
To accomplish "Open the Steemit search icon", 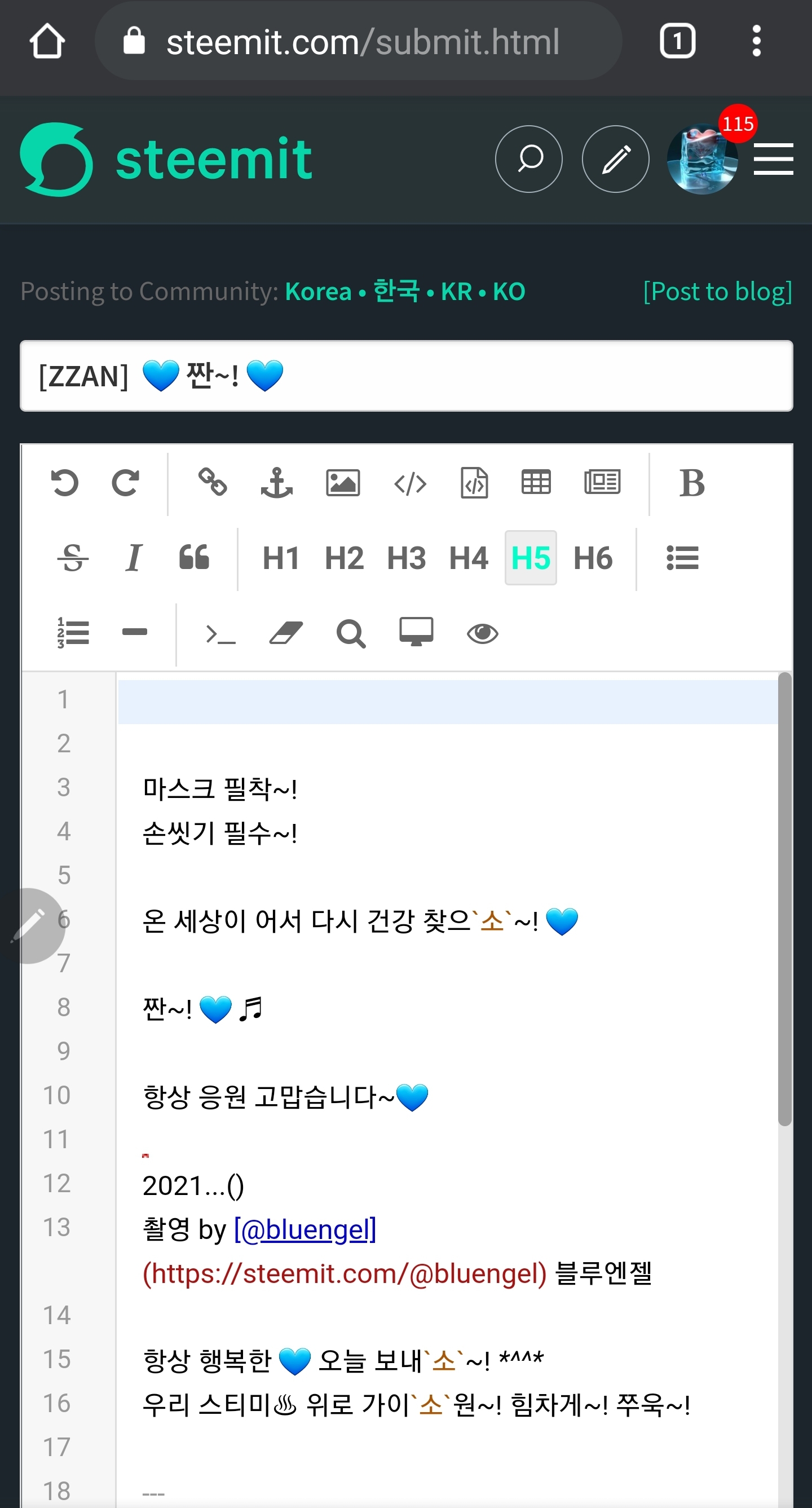I will (529, 158).
